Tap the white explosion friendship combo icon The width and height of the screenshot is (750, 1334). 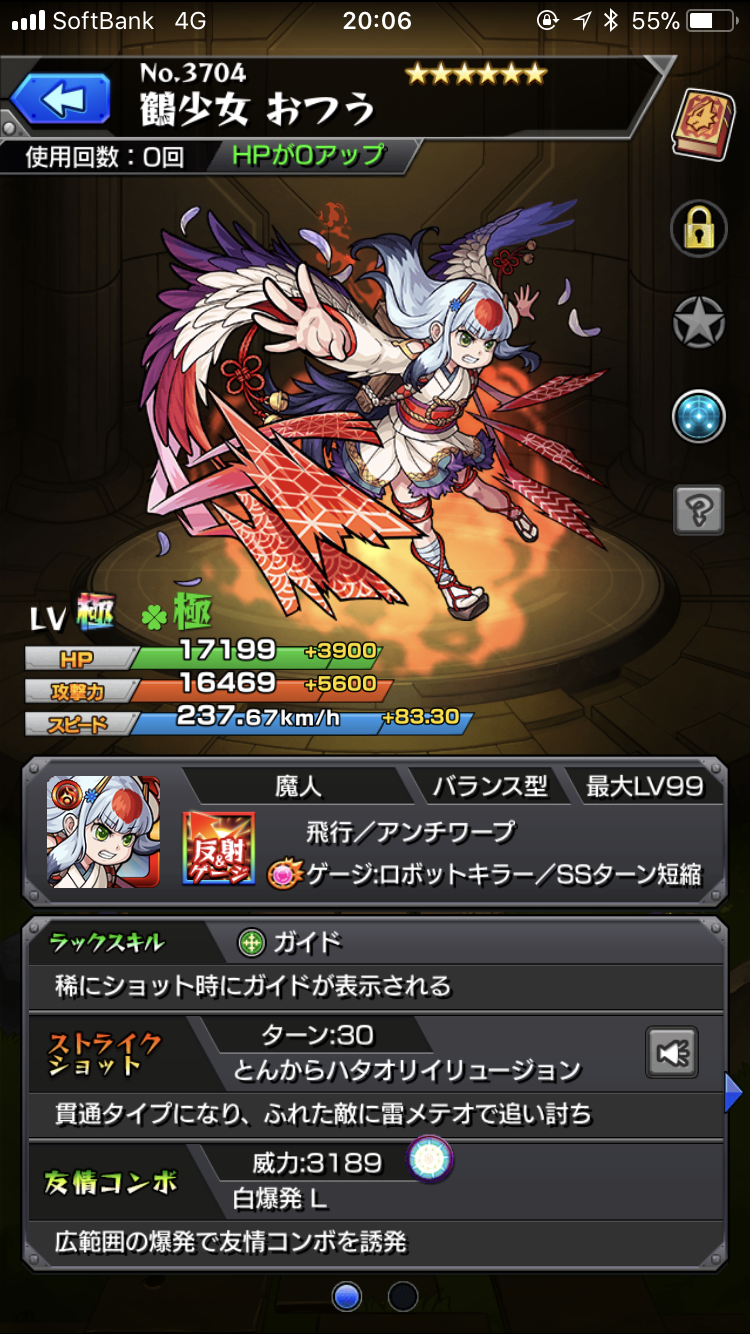click(x=431, y=1162)
